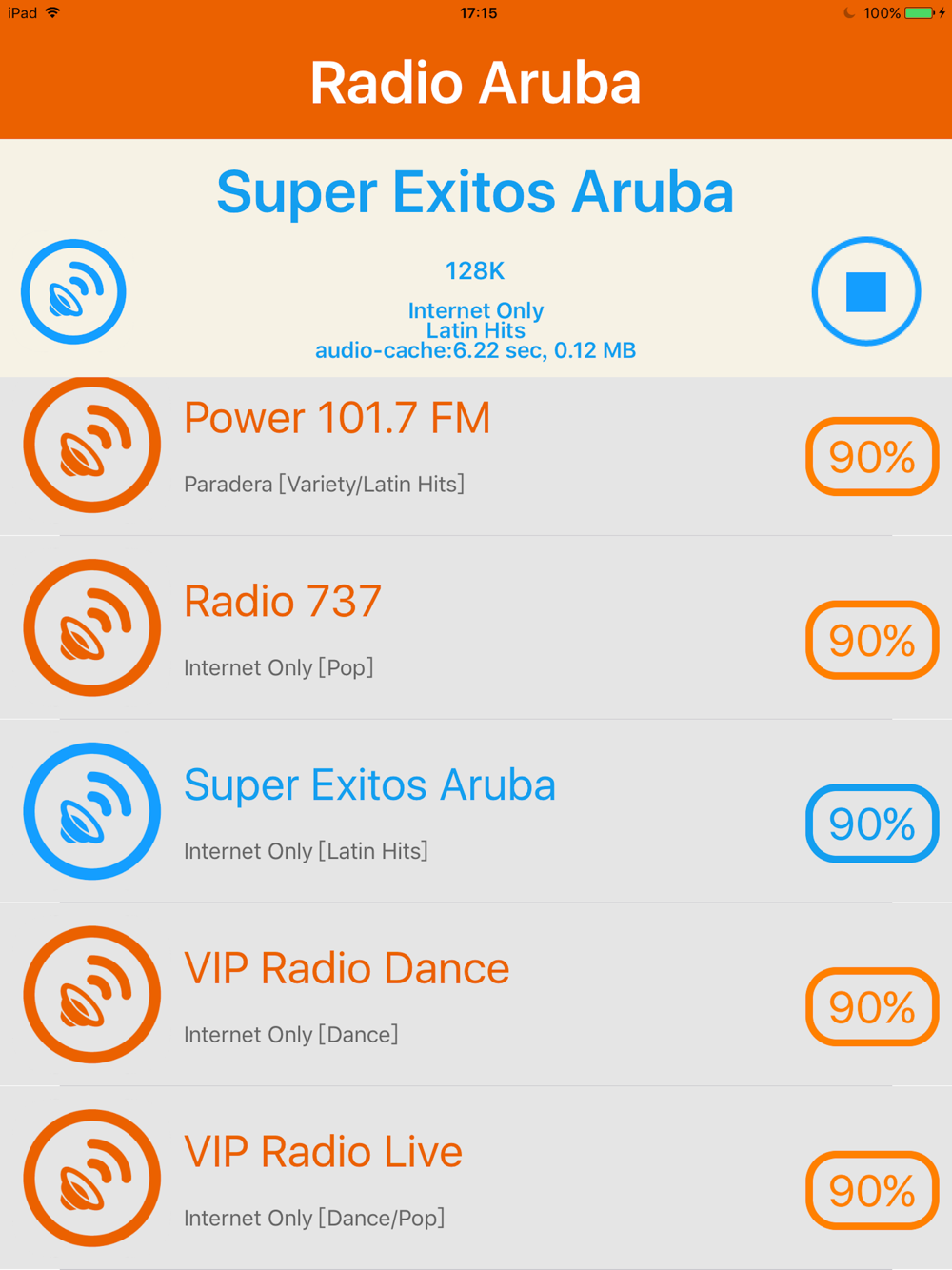Image resolution: width=952 pixels, height=1270 pixels.
Task: Open the 90% badge for VIP Radio Dance
Action: pyautogui.click(x=872, y=1007)
